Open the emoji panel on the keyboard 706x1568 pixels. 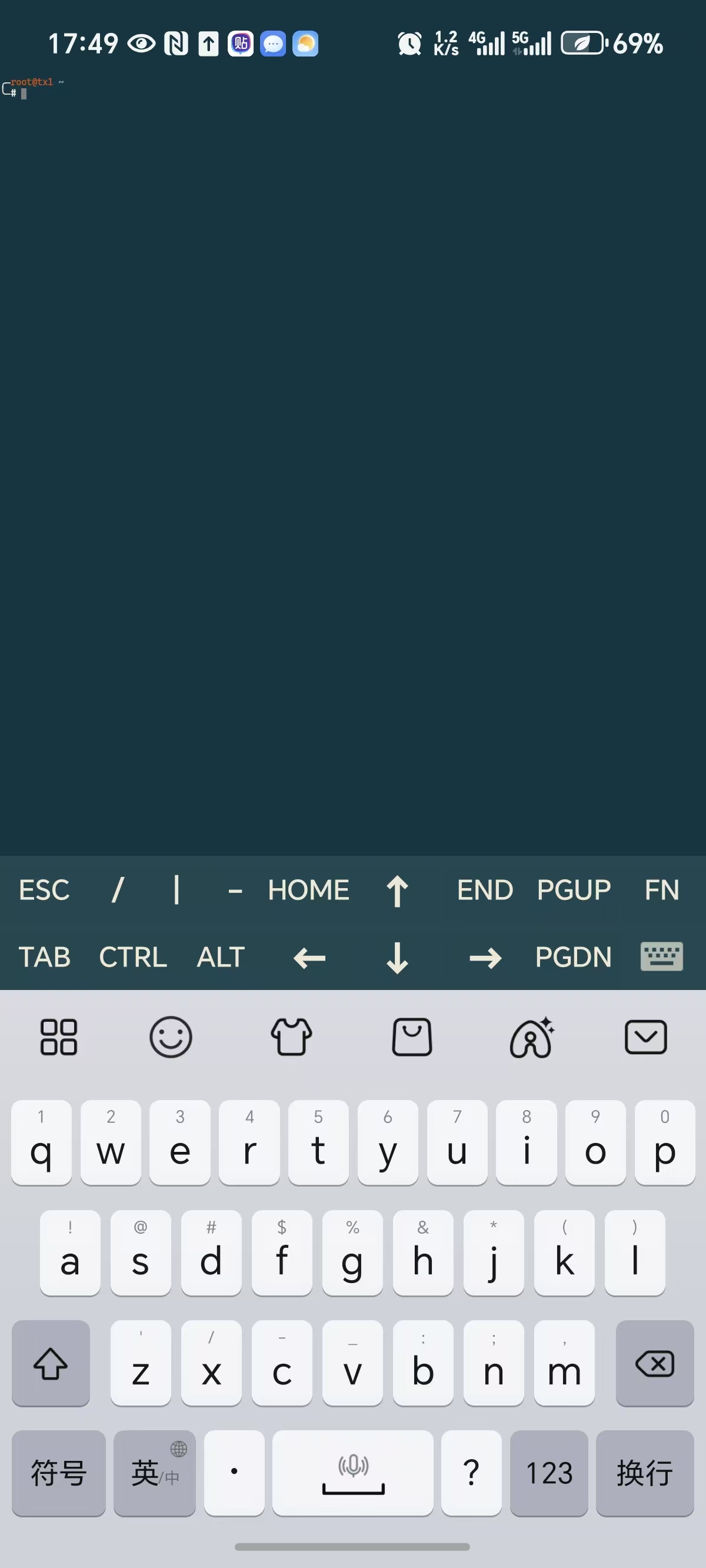coord(171,1037)
